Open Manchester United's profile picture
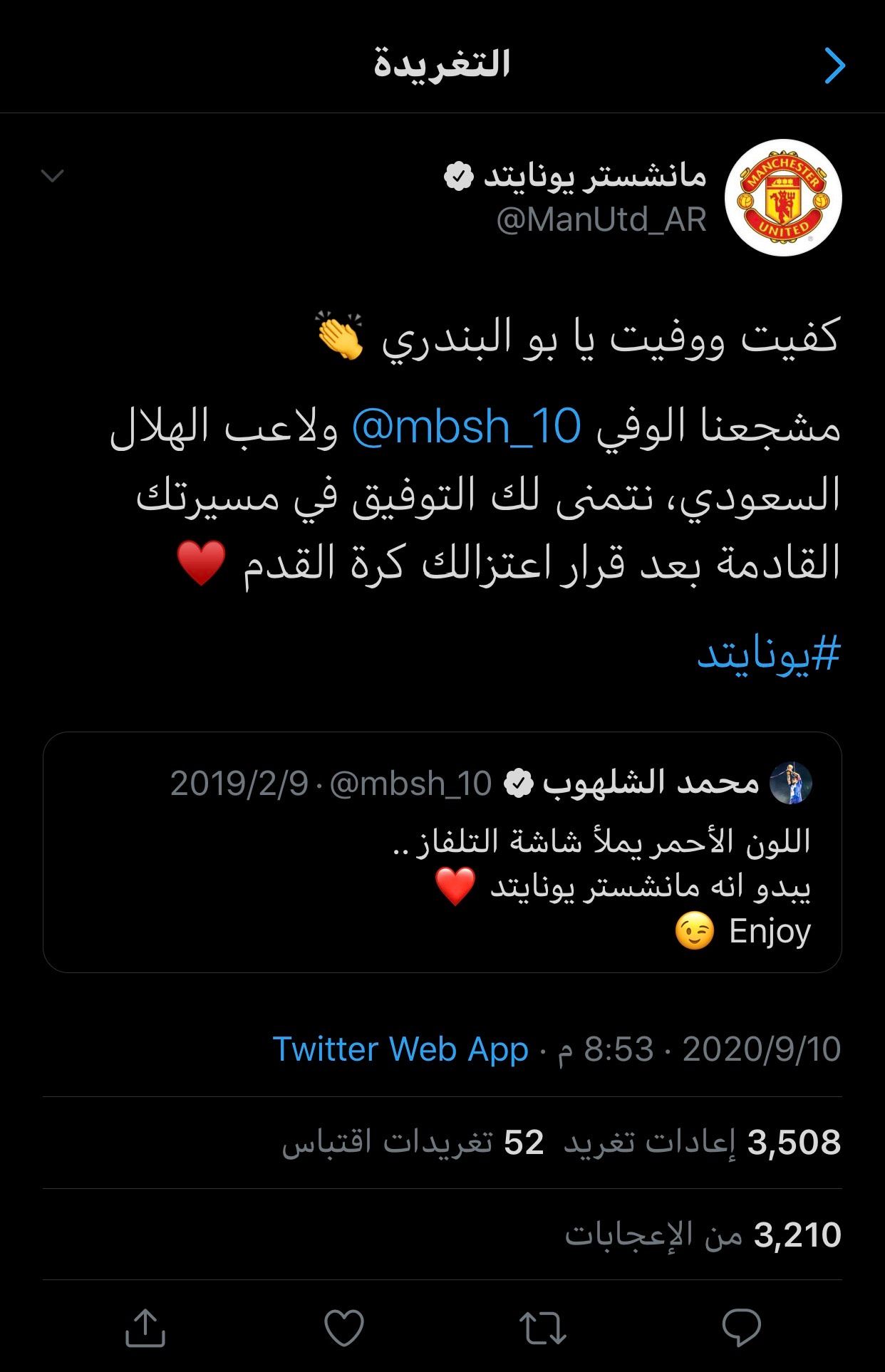Image resolution: width=885 pixels, height=1372 pixels. pyautogui.click(x=783, y=197)
